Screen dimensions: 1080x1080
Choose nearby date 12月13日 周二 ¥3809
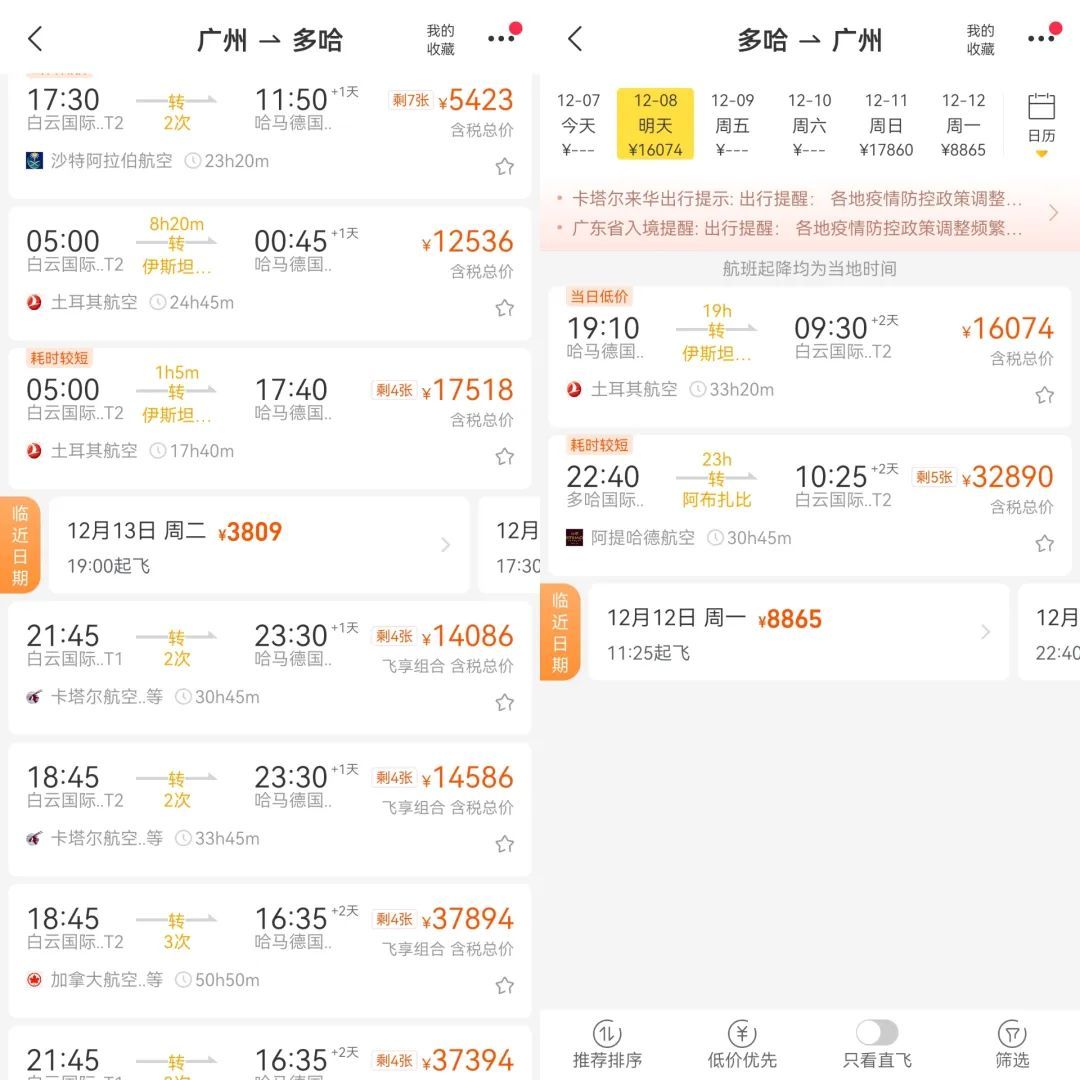pos(258,545)
